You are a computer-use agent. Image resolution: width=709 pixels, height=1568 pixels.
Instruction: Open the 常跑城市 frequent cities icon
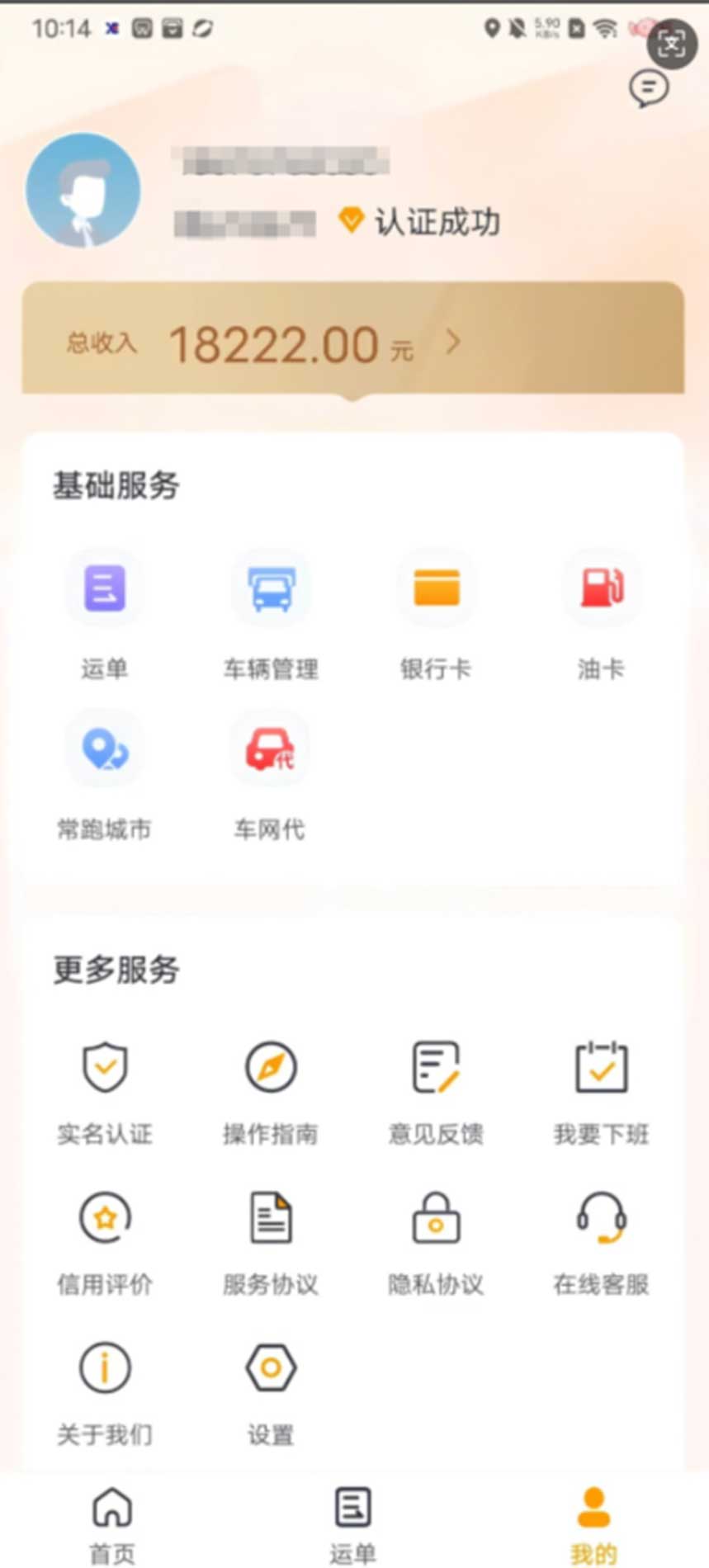coord(104,749)
